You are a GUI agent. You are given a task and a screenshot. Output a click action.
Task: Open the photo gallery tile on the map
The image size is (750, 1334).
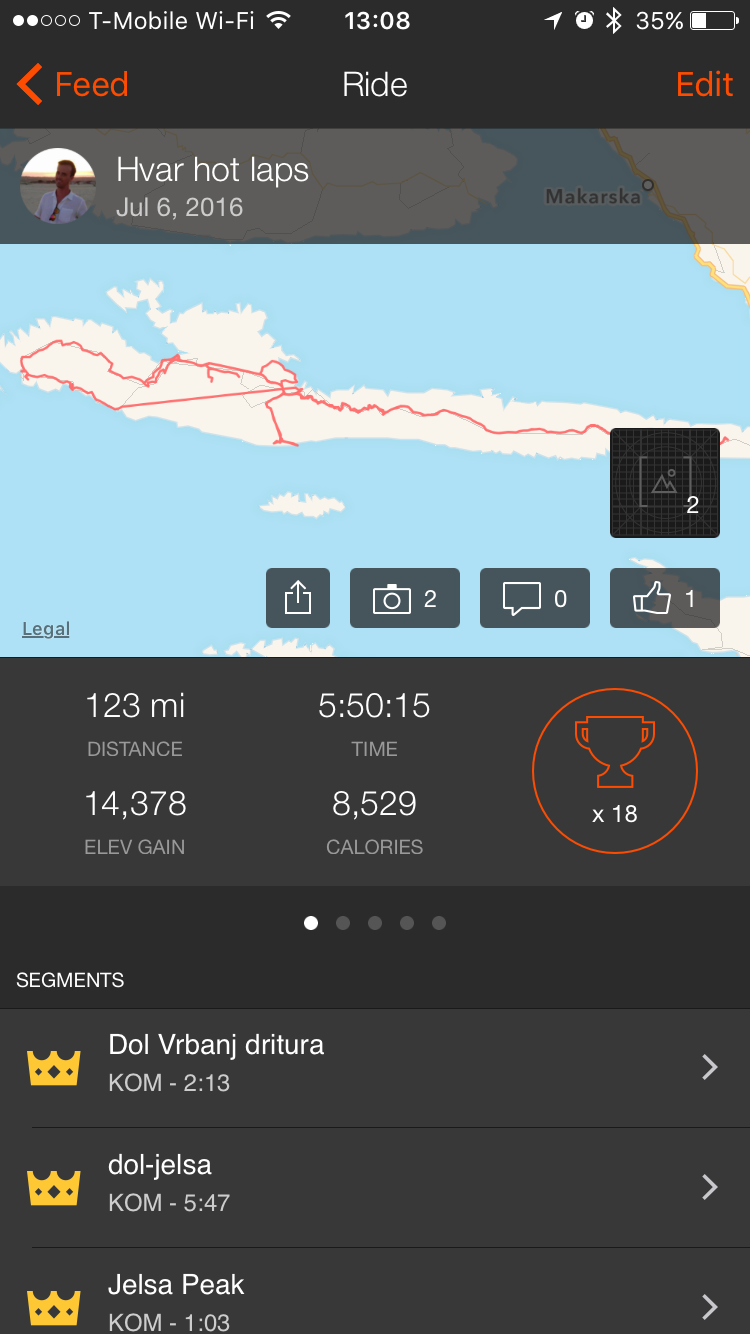tap(664, 483)
